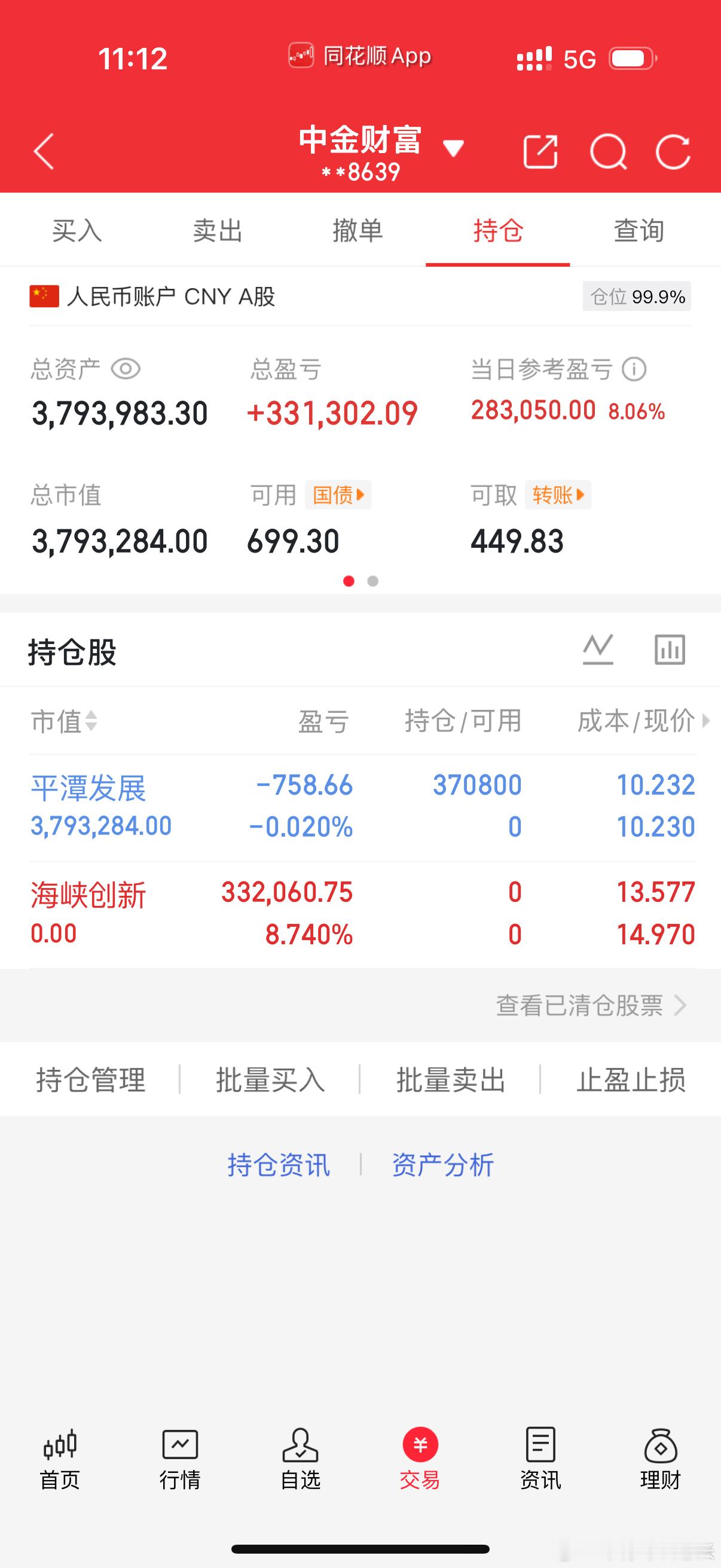Go back using the header arrow
This screenshot has width=721, height=1568.
(x=44, y=151)
